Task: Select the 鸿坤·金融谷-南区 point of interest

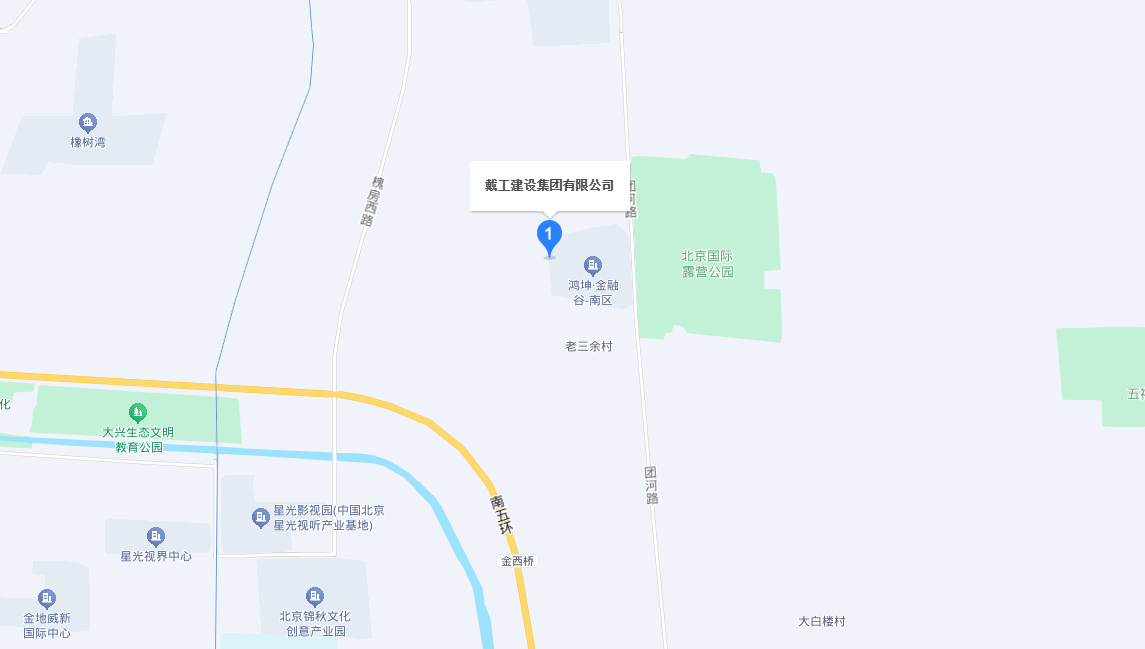Action: click(593, 264)
